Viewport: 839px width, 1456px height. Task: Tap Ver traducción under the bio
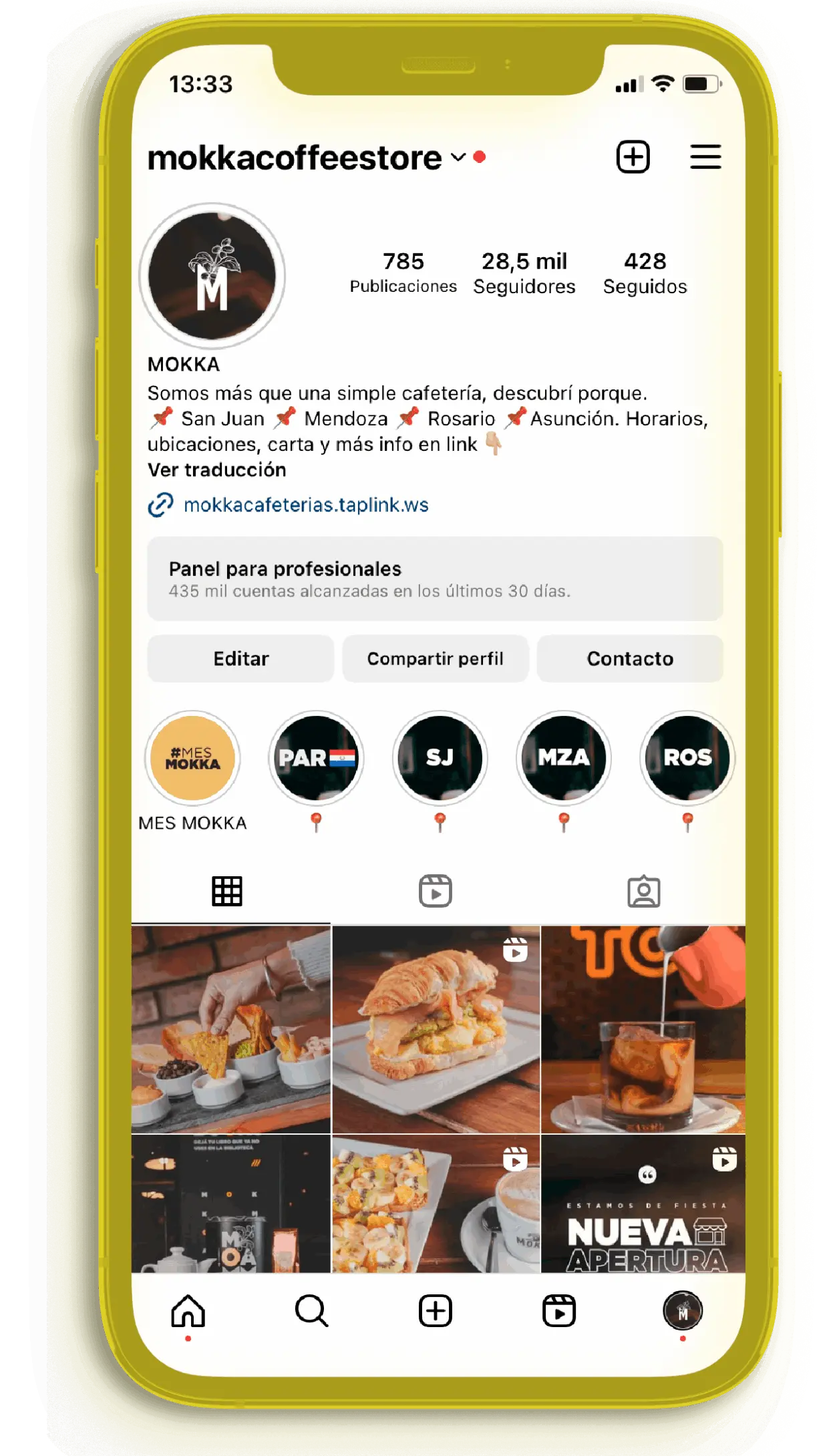click(216, 470)
